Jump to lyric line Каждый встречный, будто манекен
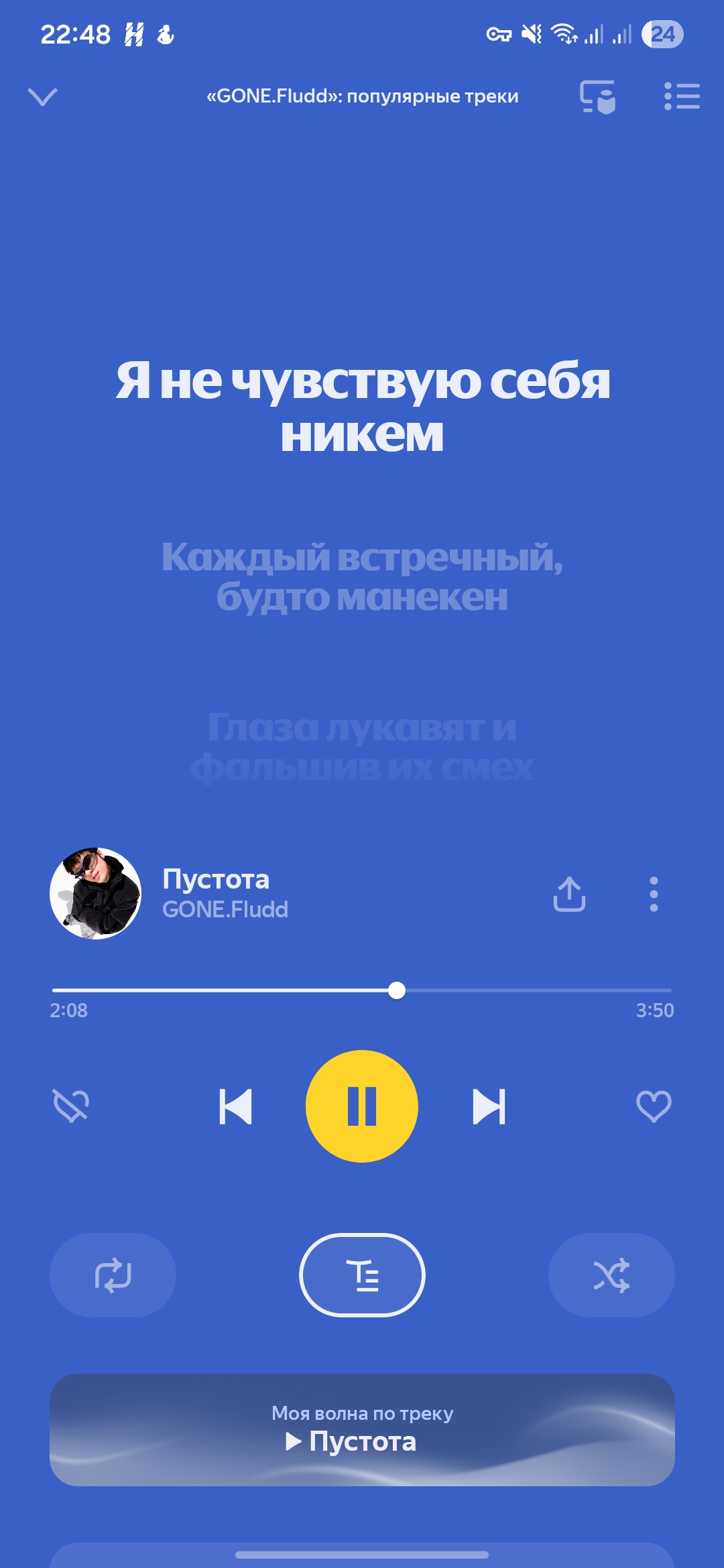Image resolution: width=724 pixels, height=1568 pixels. [362, 577]
